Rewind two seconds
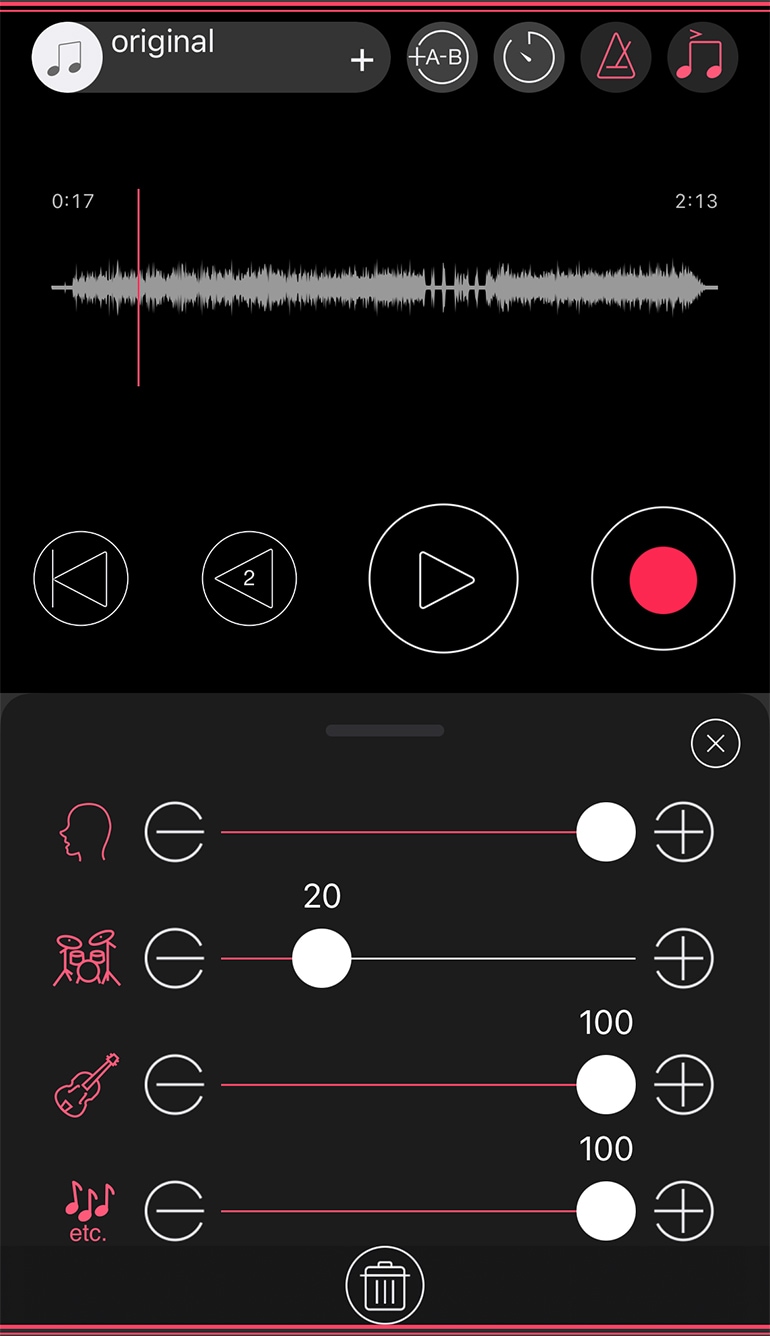This screenshot has height=1336, width=770. [248, 578]
